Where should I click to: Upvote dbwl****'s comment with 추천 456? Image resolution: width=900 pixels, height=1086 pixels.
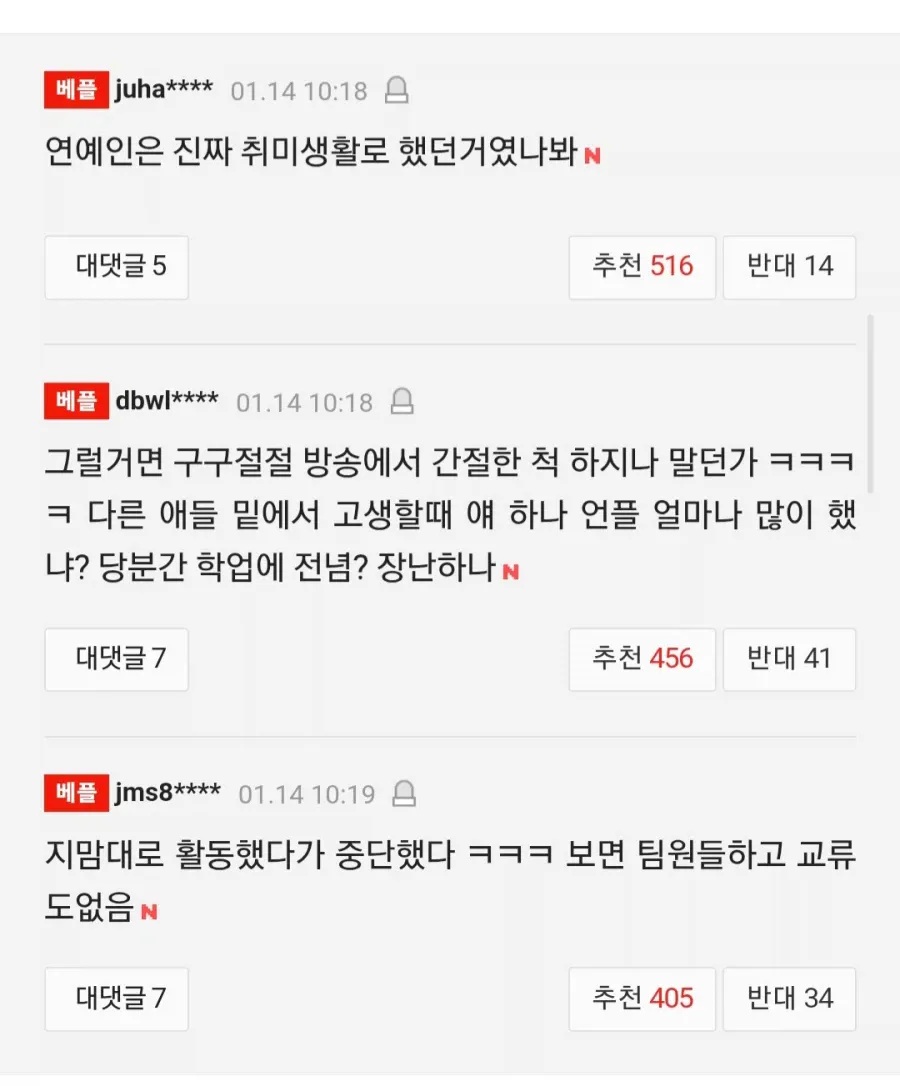[642, 659]
